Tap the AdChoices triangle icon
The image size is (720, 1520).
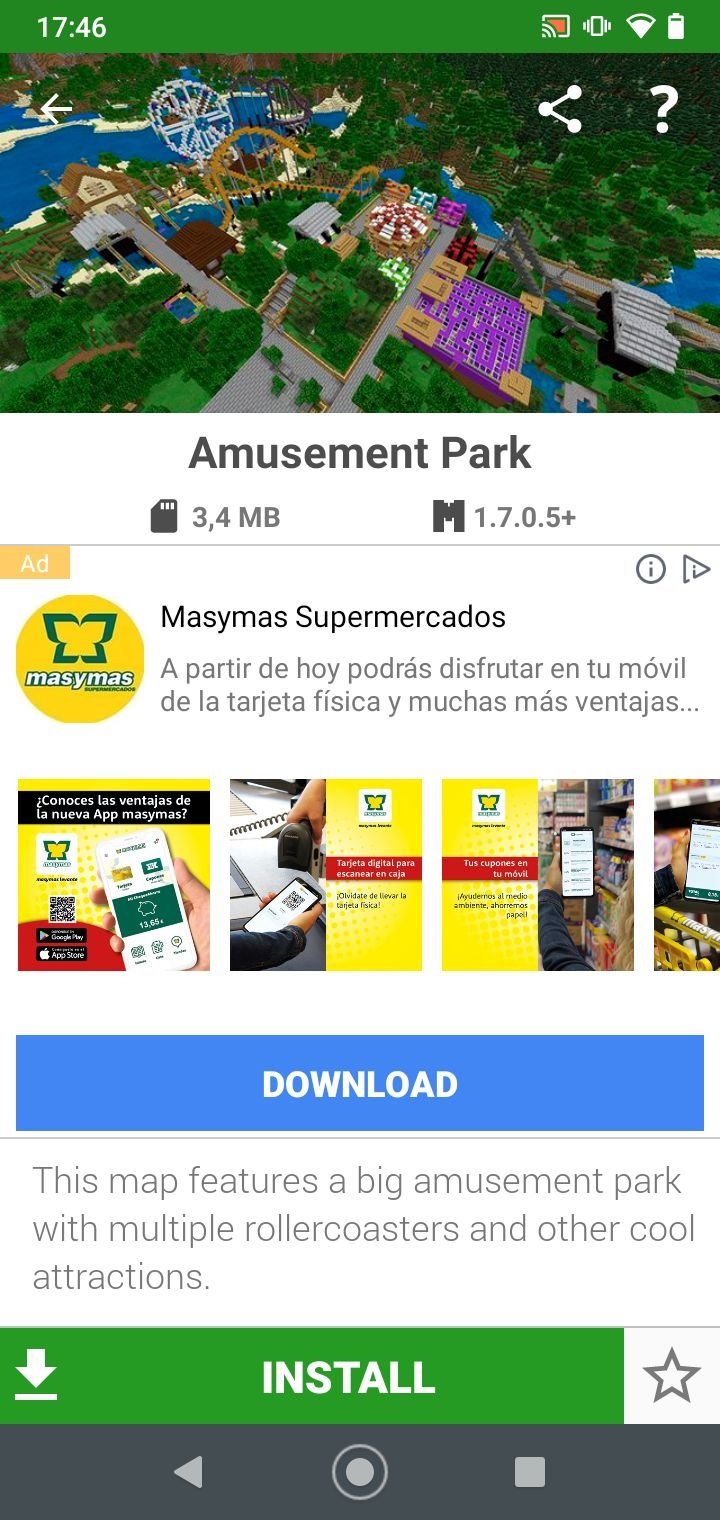tap(696, 569)
